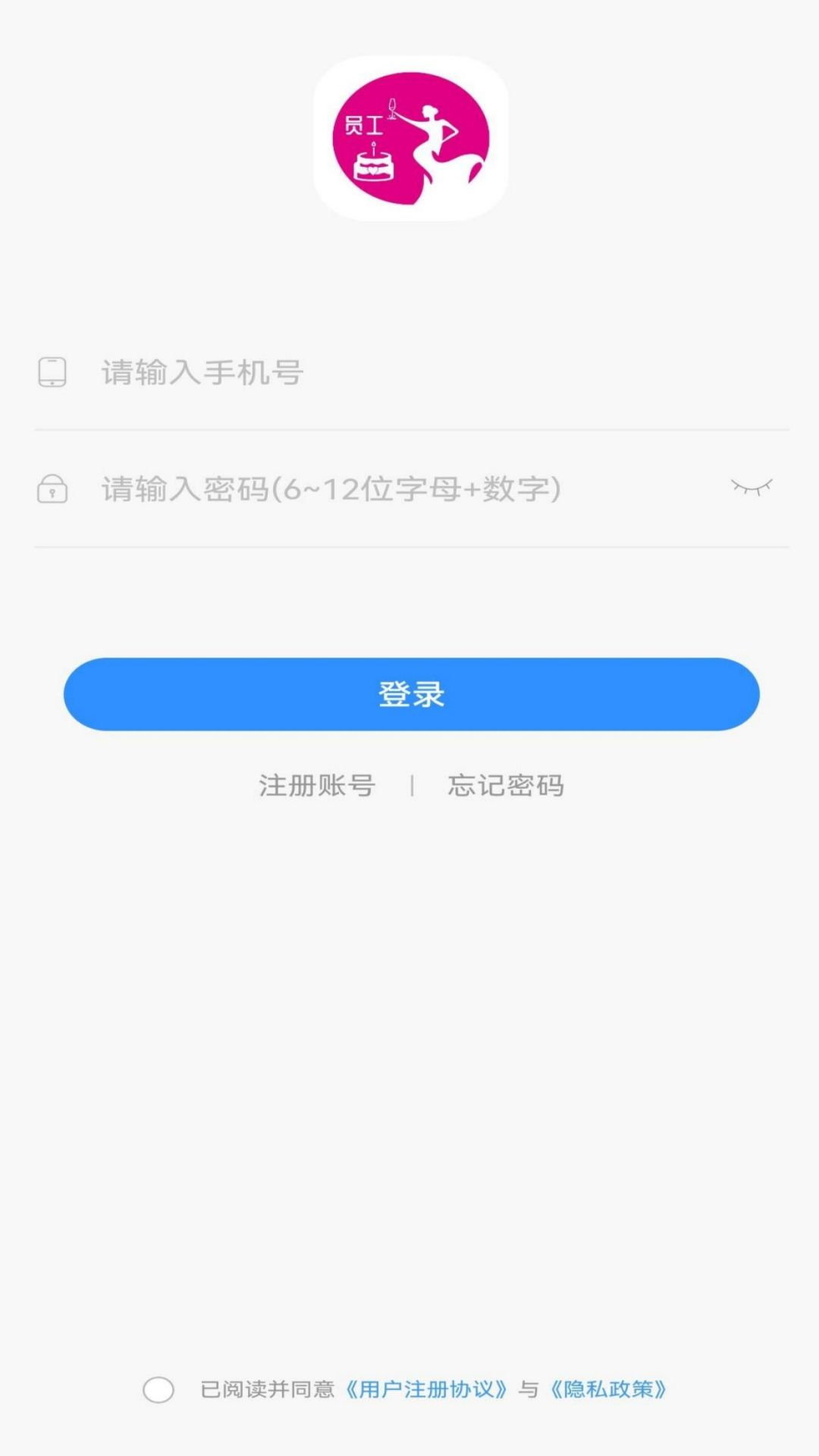
Task: Click the closed-eye password visibility icon
Action: (x=753, y=488)
